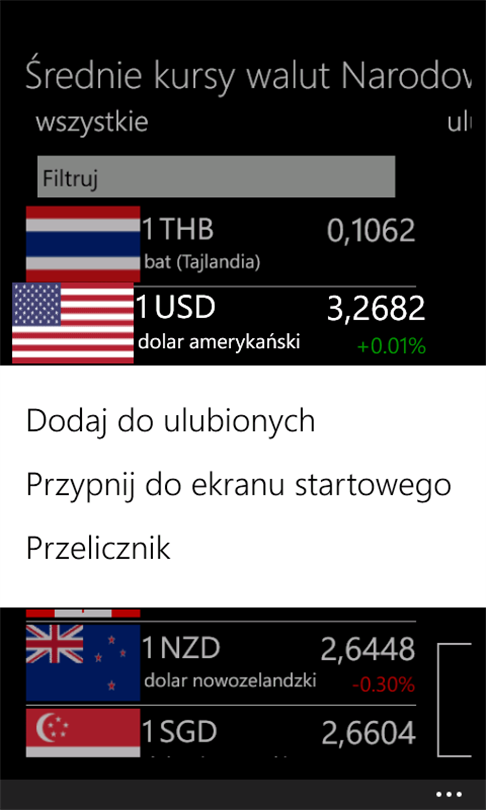This screenshot has height=810, width=486.
Task: Open the NZD dolar nowozelandzki row
Action: click(x=221, y=663)
